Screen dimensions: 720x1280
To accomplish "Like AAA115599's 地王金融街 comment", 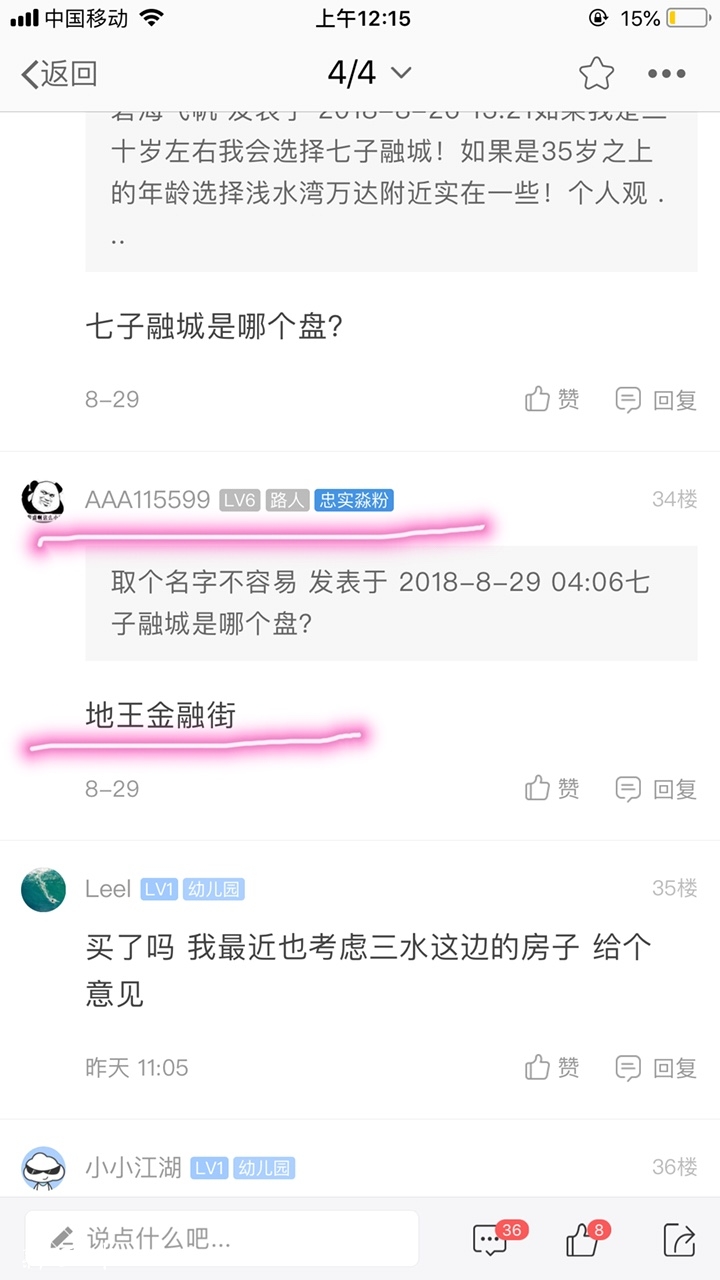I will pos(552,789).
